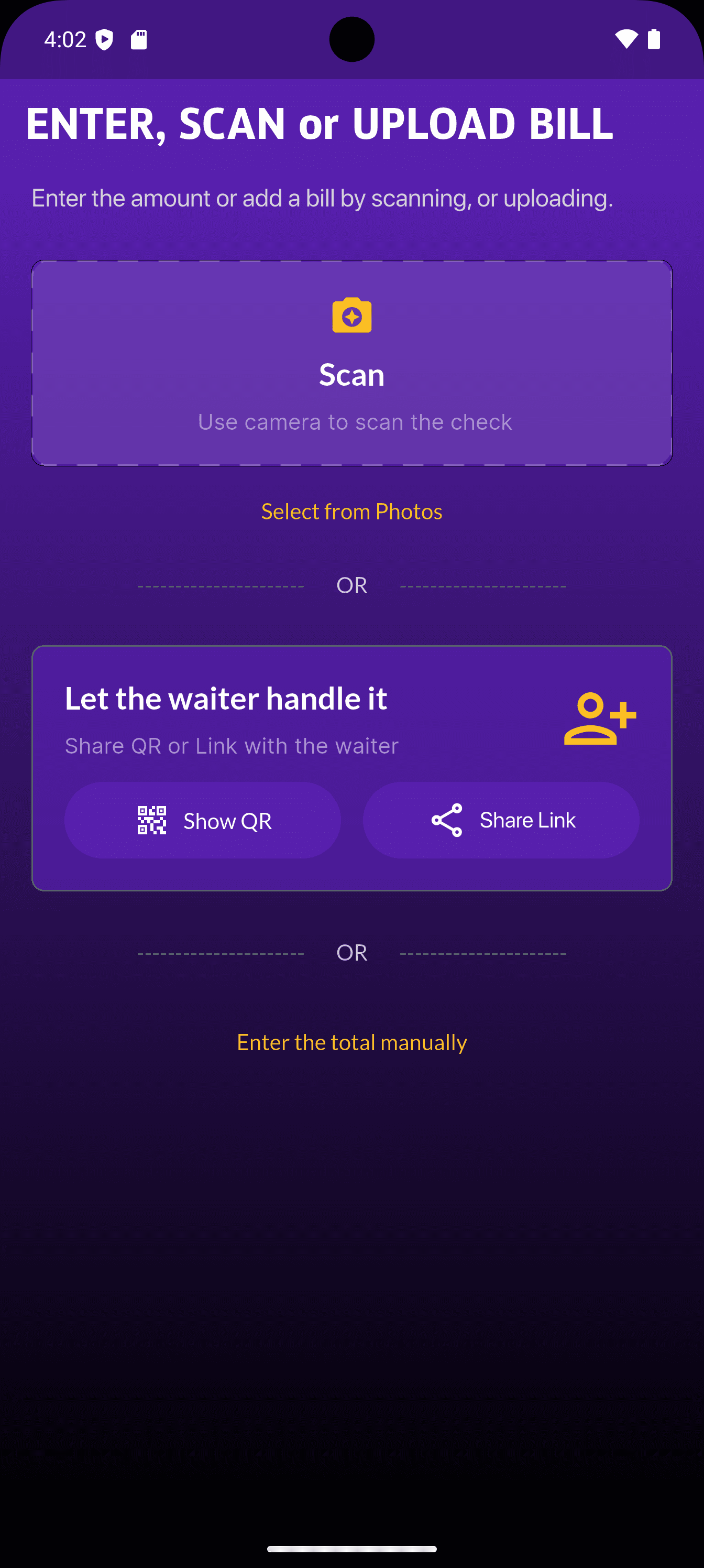Choose Select from Photos

[351, 511]
